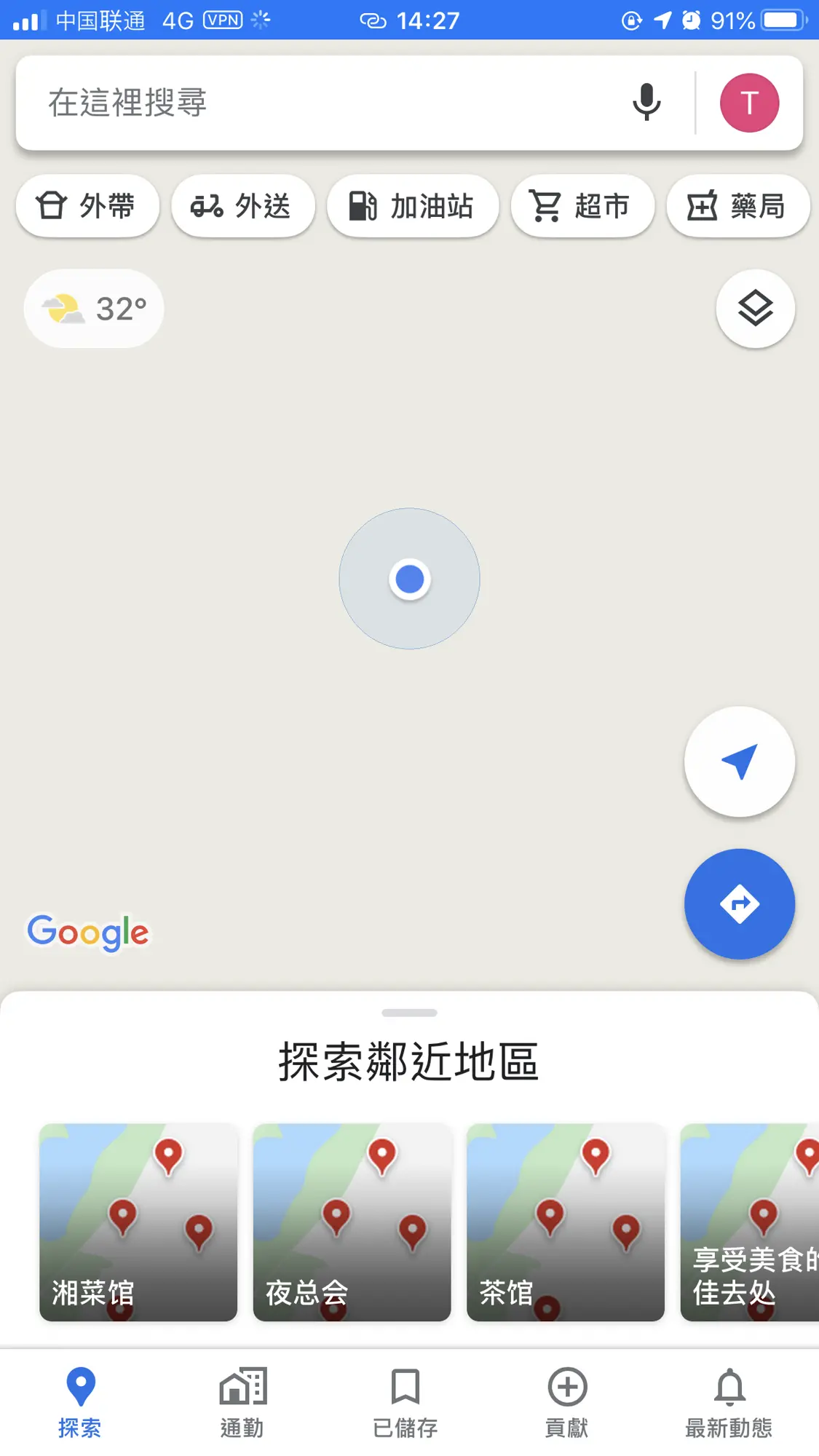Recenter map with the compass location arrow

739,762
